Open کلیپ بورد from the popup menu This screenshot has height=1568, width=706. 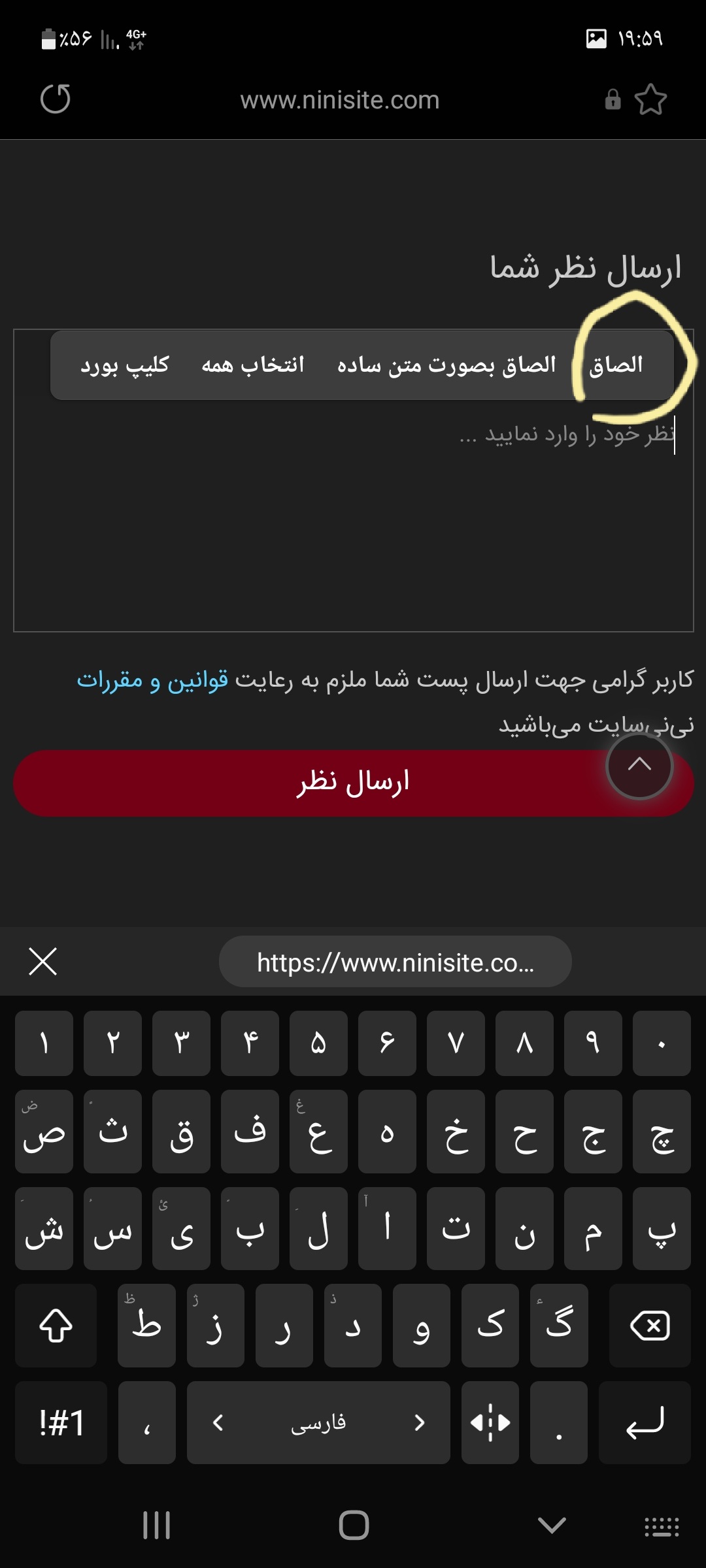click(125, 365)
